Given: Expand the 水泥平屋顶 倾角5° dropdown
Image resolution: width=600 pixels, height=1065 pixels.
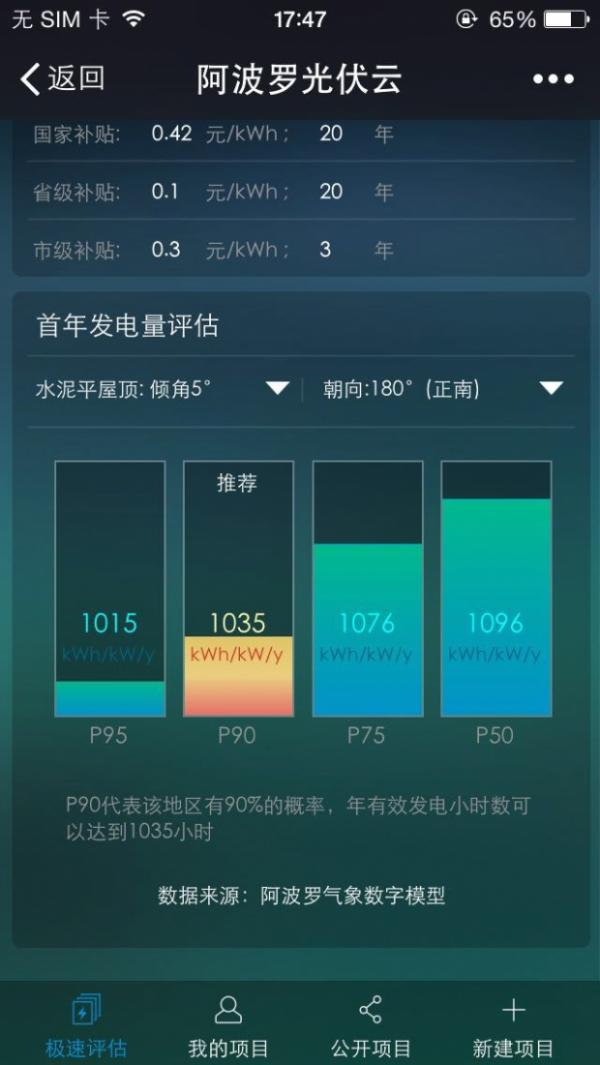Looking at the screenshot, I should pos(162,389).
